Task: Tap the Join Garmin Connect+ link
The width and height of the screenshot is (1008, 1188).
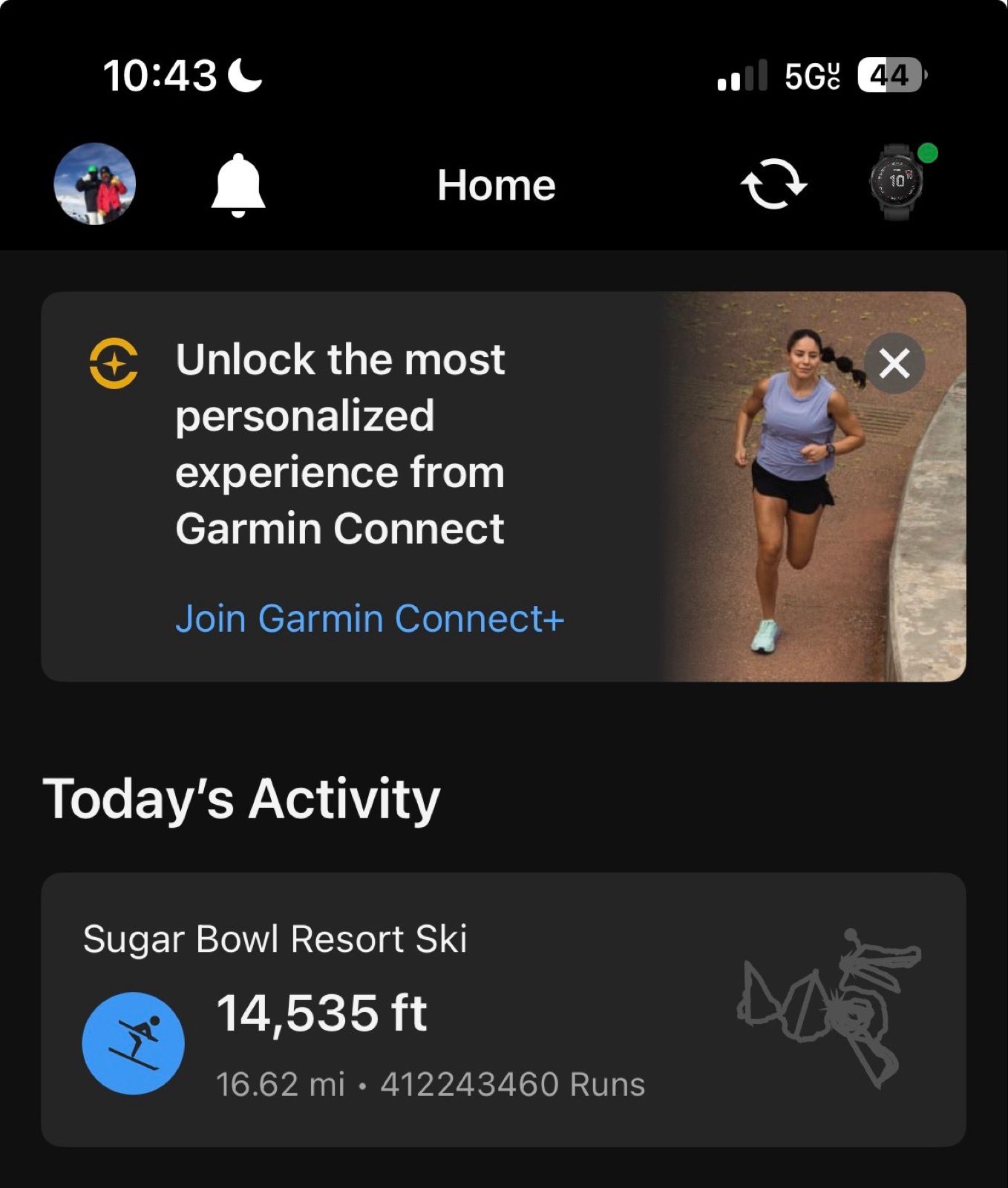Action: (x=370, y=619)
